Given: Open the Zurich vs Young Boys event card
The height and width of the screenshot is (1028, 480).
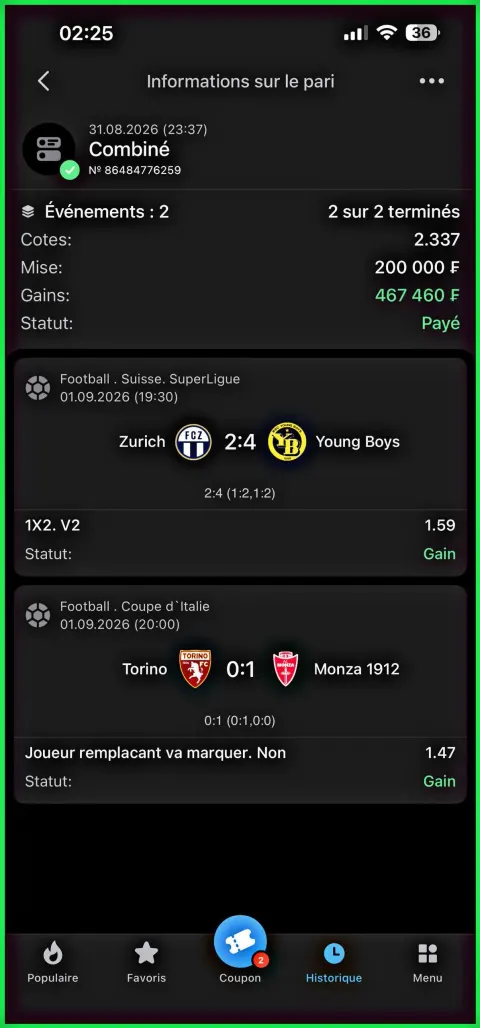Looking at the screenshot, I should click(x=240, y=467).
